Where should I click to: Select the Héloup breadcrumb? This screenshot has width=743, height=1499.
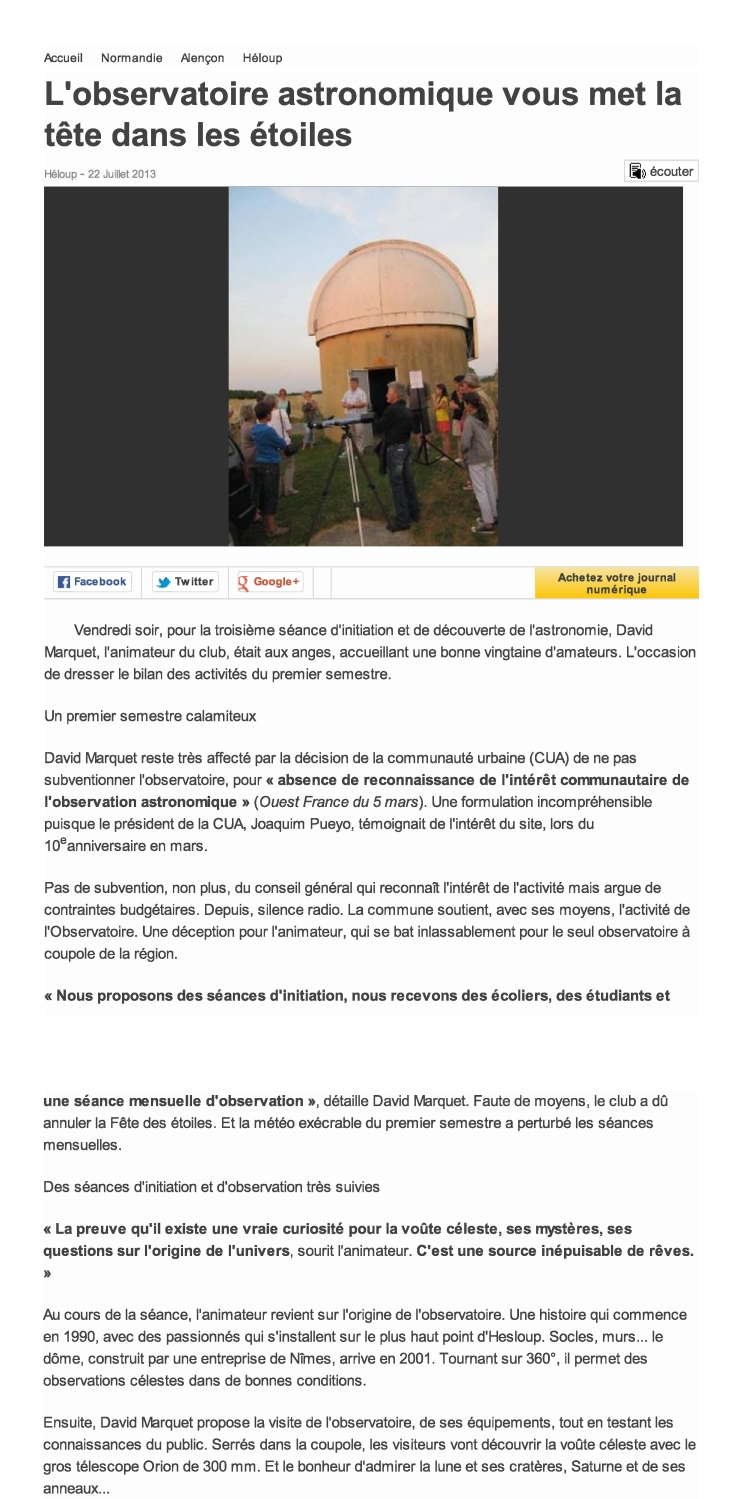(x=263, y=58)
